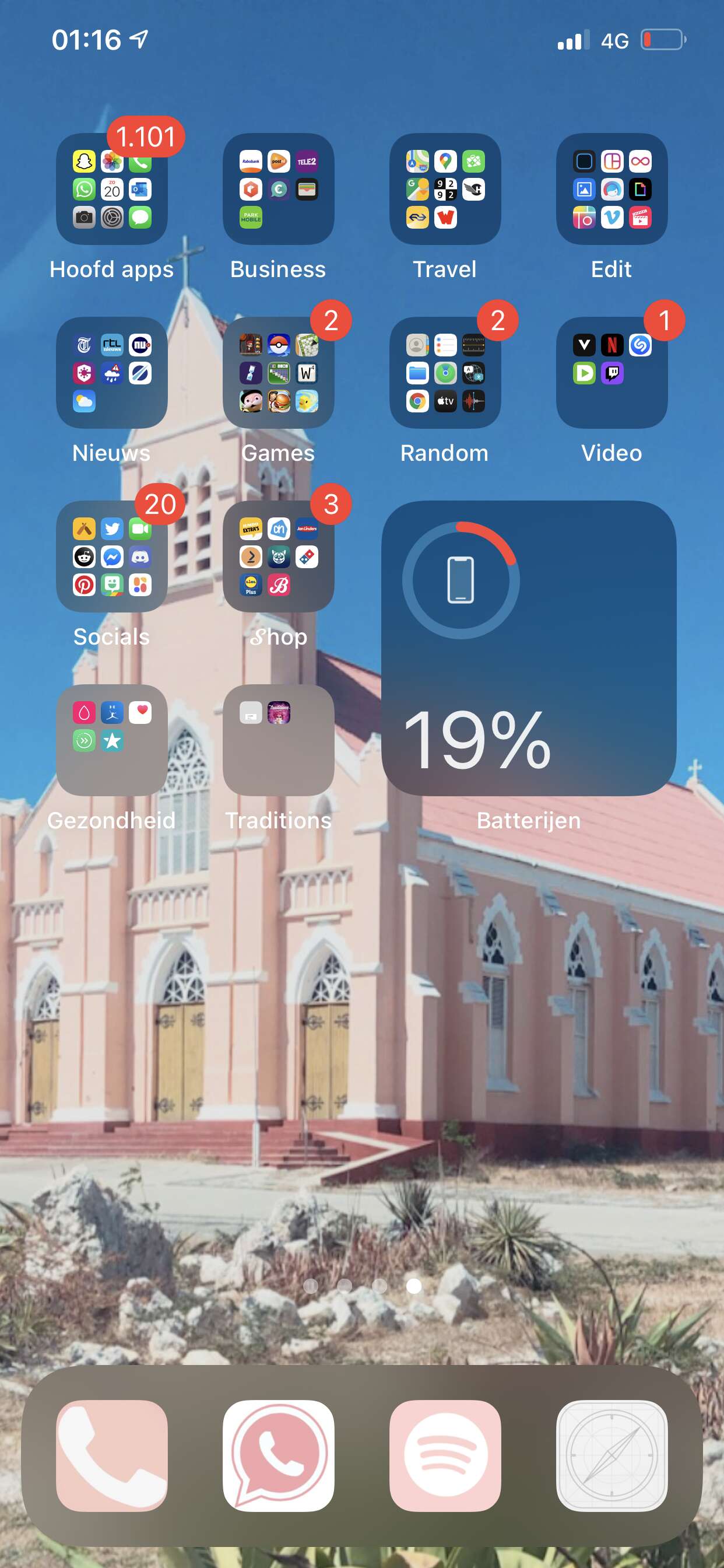Tap the Batterijen widget
Image resolution: width=724 pixels, height=1568 pixels.
pos(529,648)
